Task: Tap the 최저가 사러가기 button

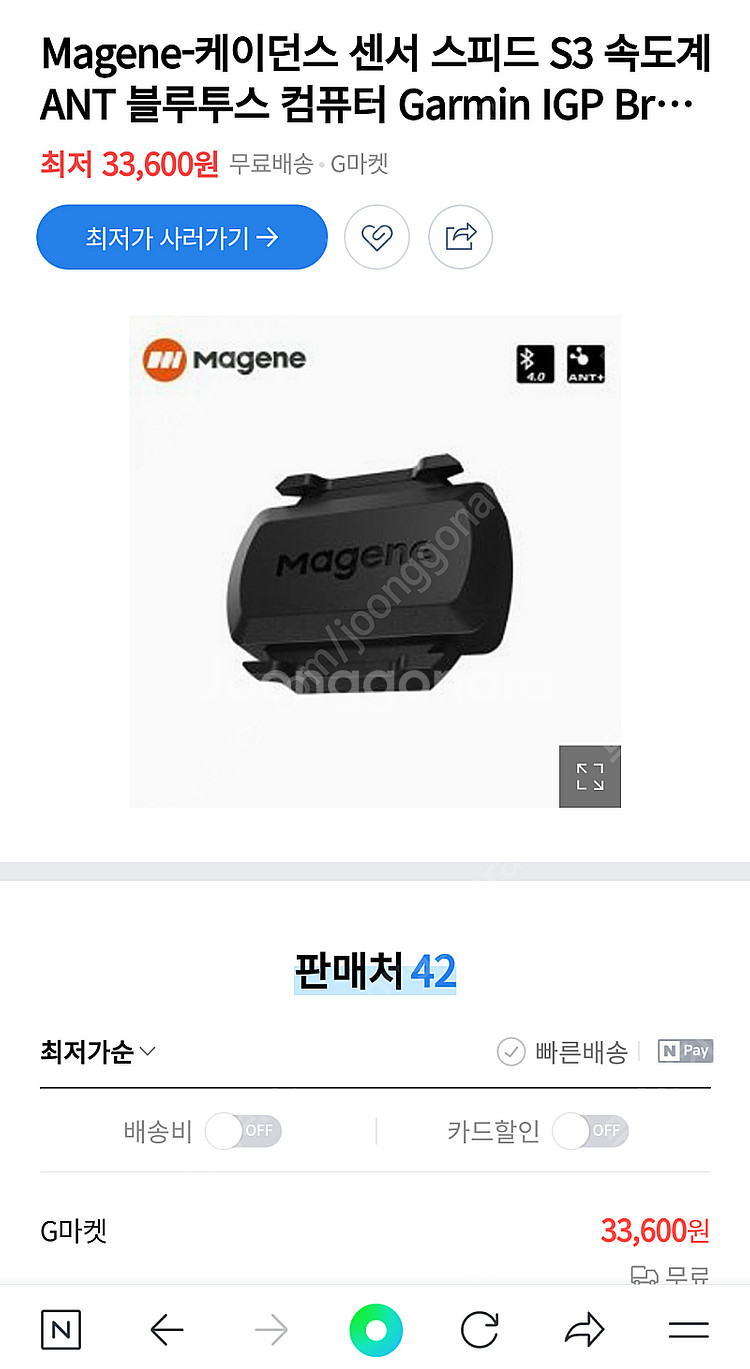Action: point(182,238)
